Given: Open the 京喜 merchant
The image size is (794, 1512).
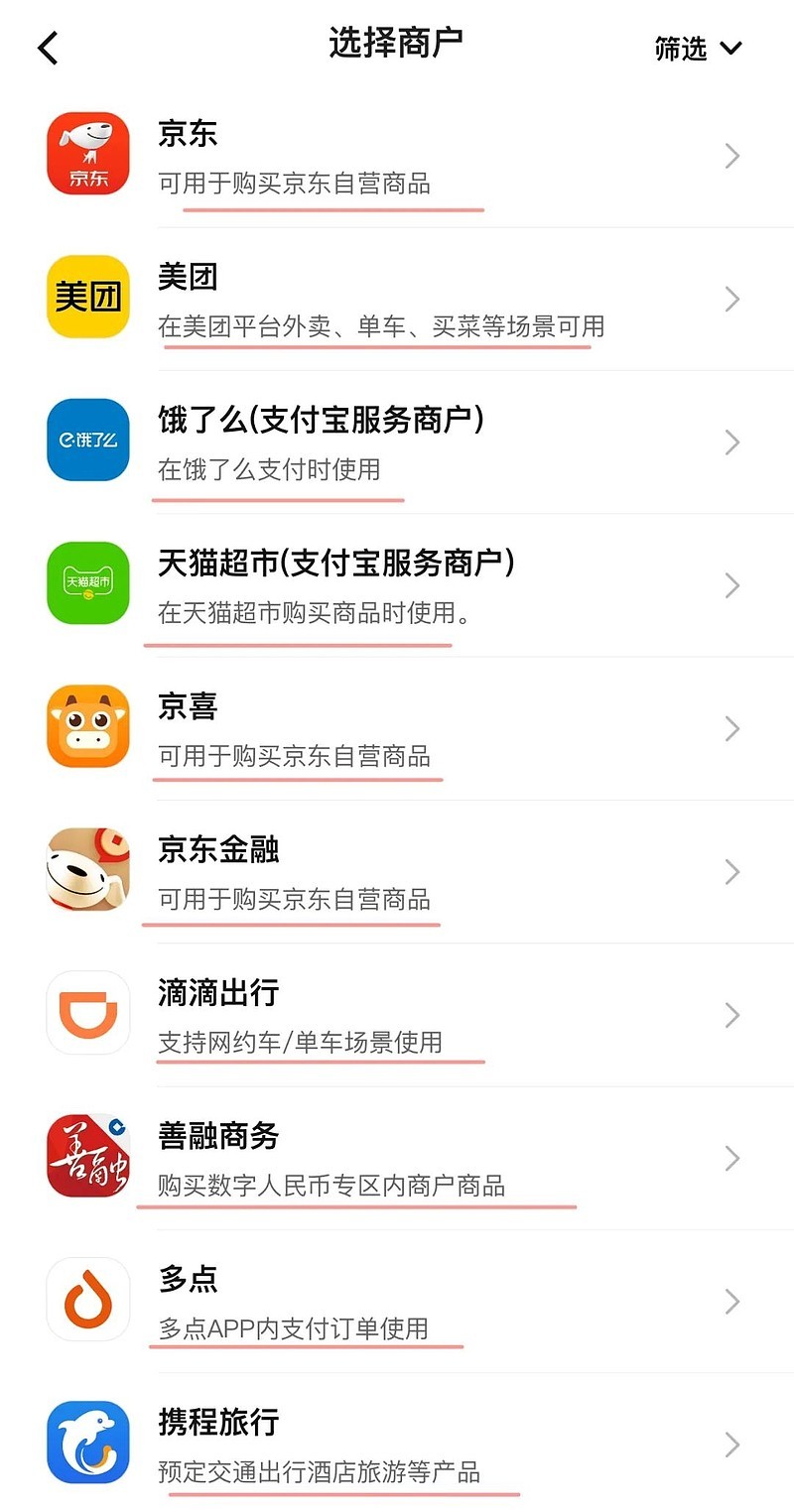Looking at the screenshot, I should 397,728.
